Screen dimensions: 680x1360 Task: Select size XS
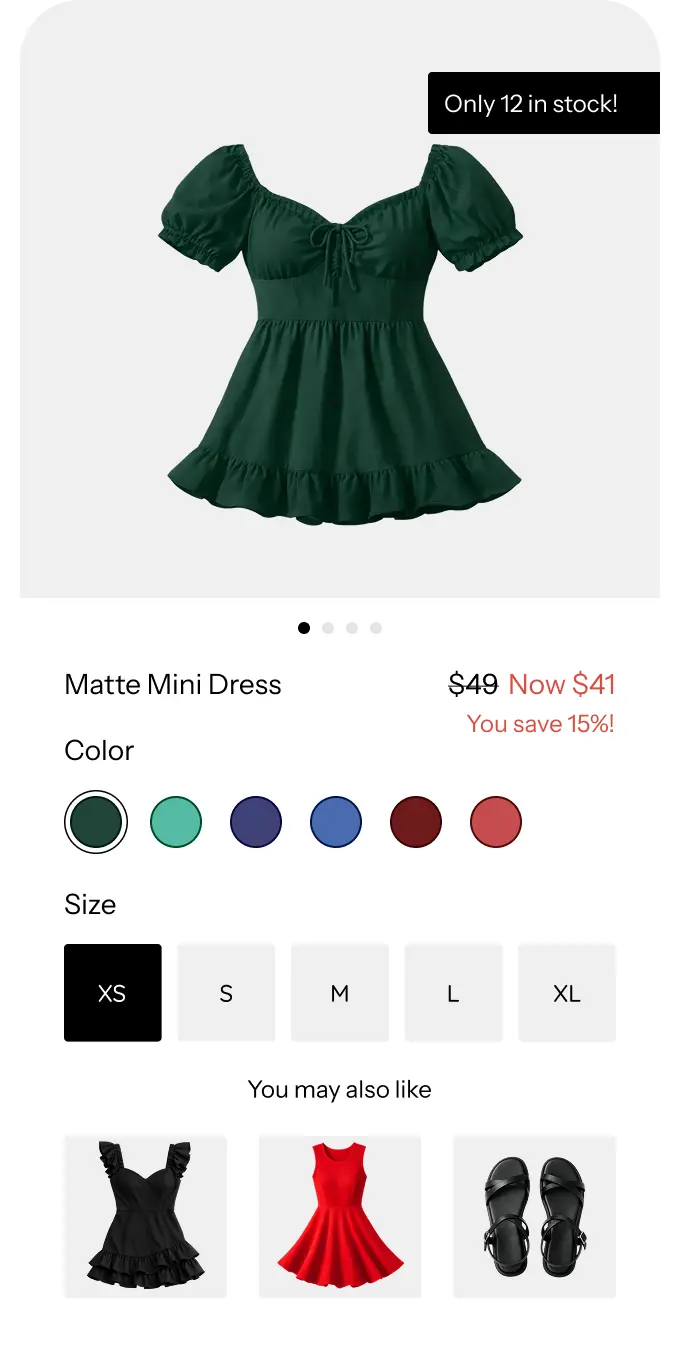tap(113, 993)
